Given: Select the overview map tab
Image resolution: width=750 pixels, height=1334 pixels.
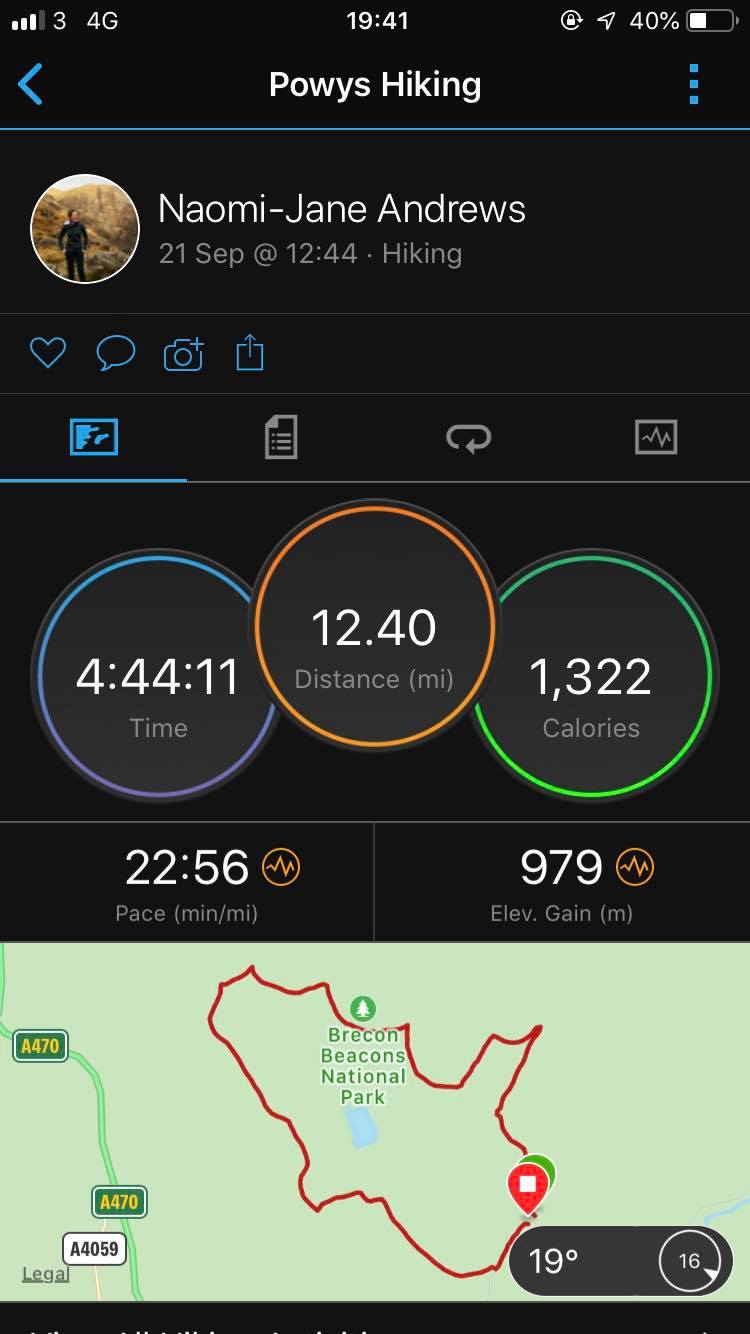Looking at the screenshot, I should pyautogui.click(x=94, y=438).
